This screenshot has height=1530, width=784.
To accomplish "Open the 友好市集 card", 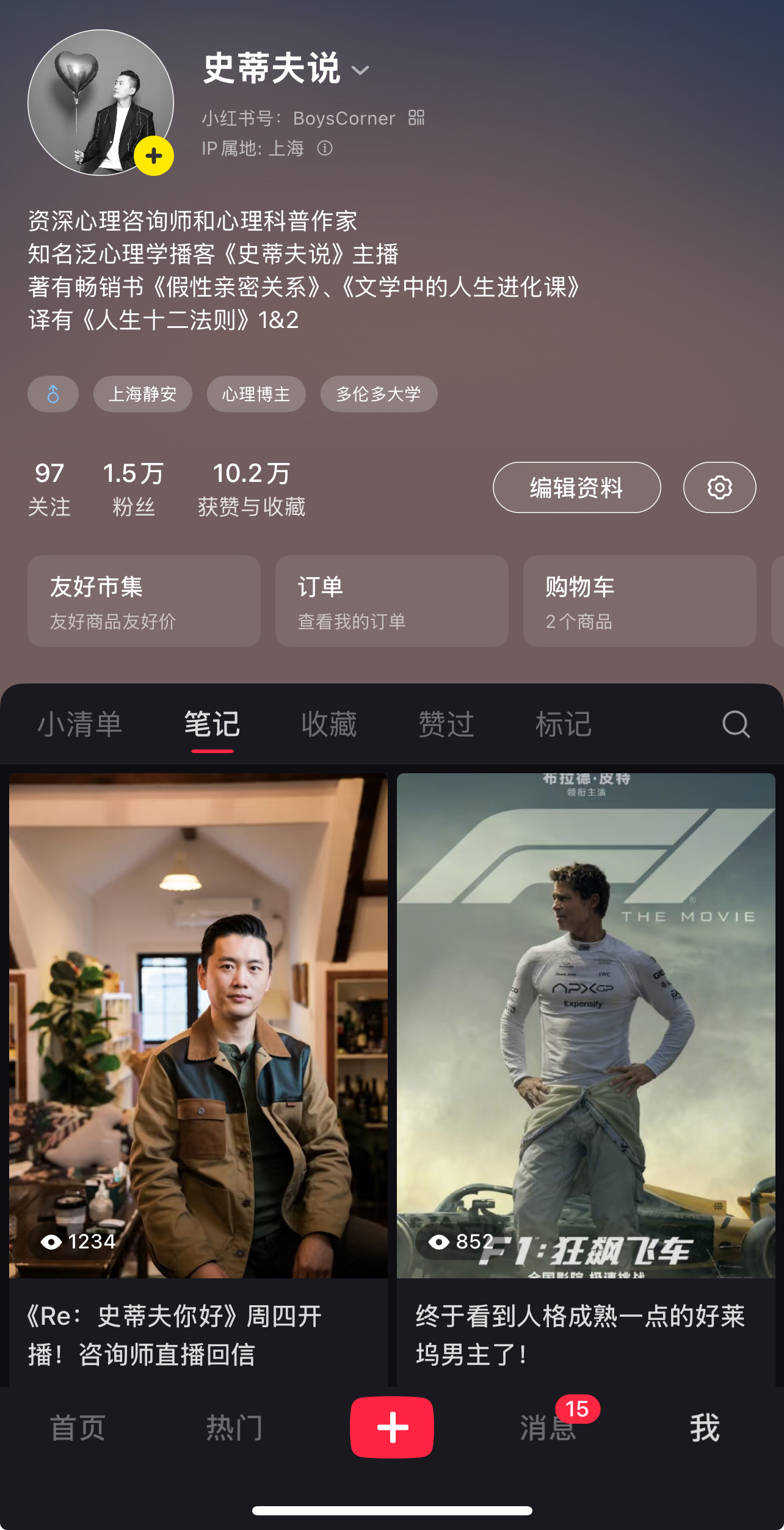I will [x=144, y=601].
